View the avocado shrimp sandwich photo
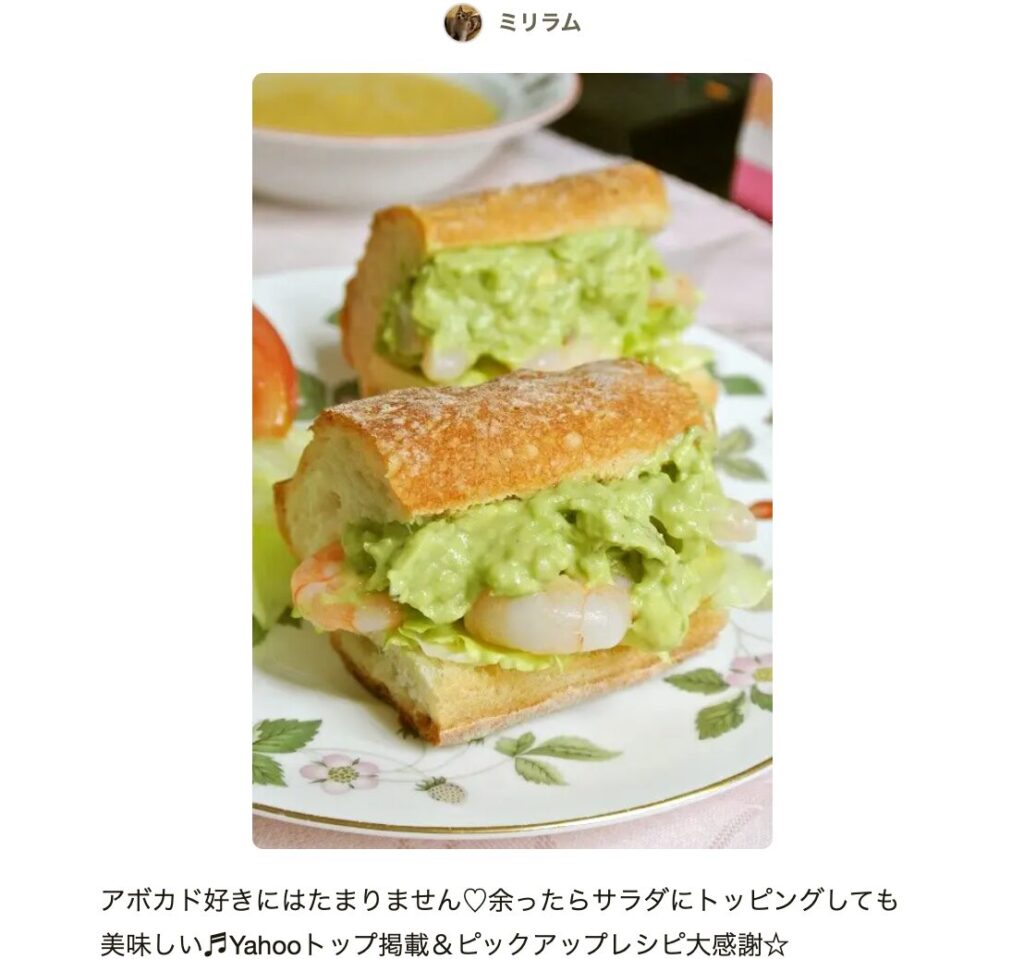The height and width of the screenshot is (959, 1024). tap(512, 460)
